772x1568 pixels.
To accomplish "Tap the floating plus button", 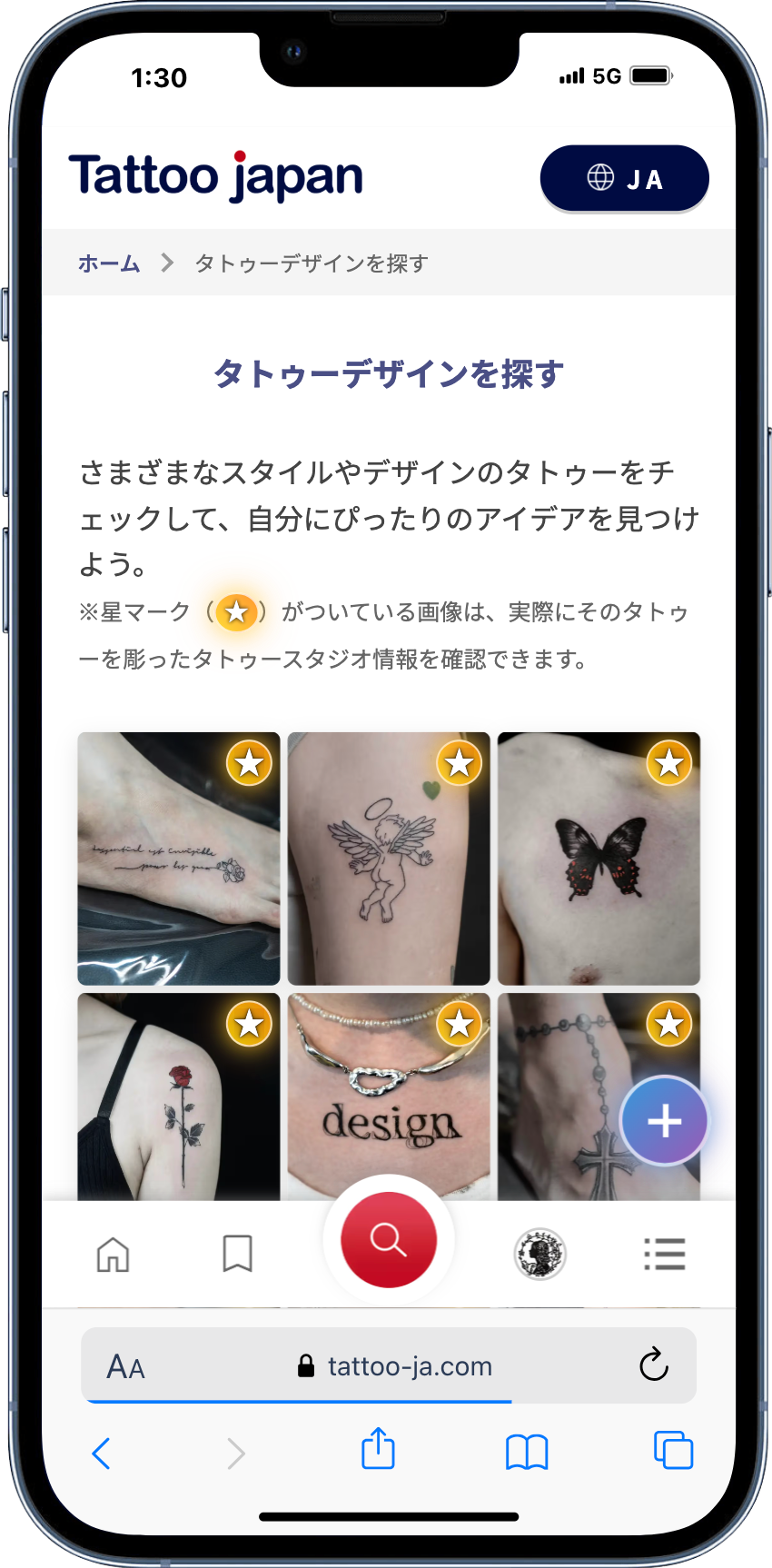I will point(664,1121).
